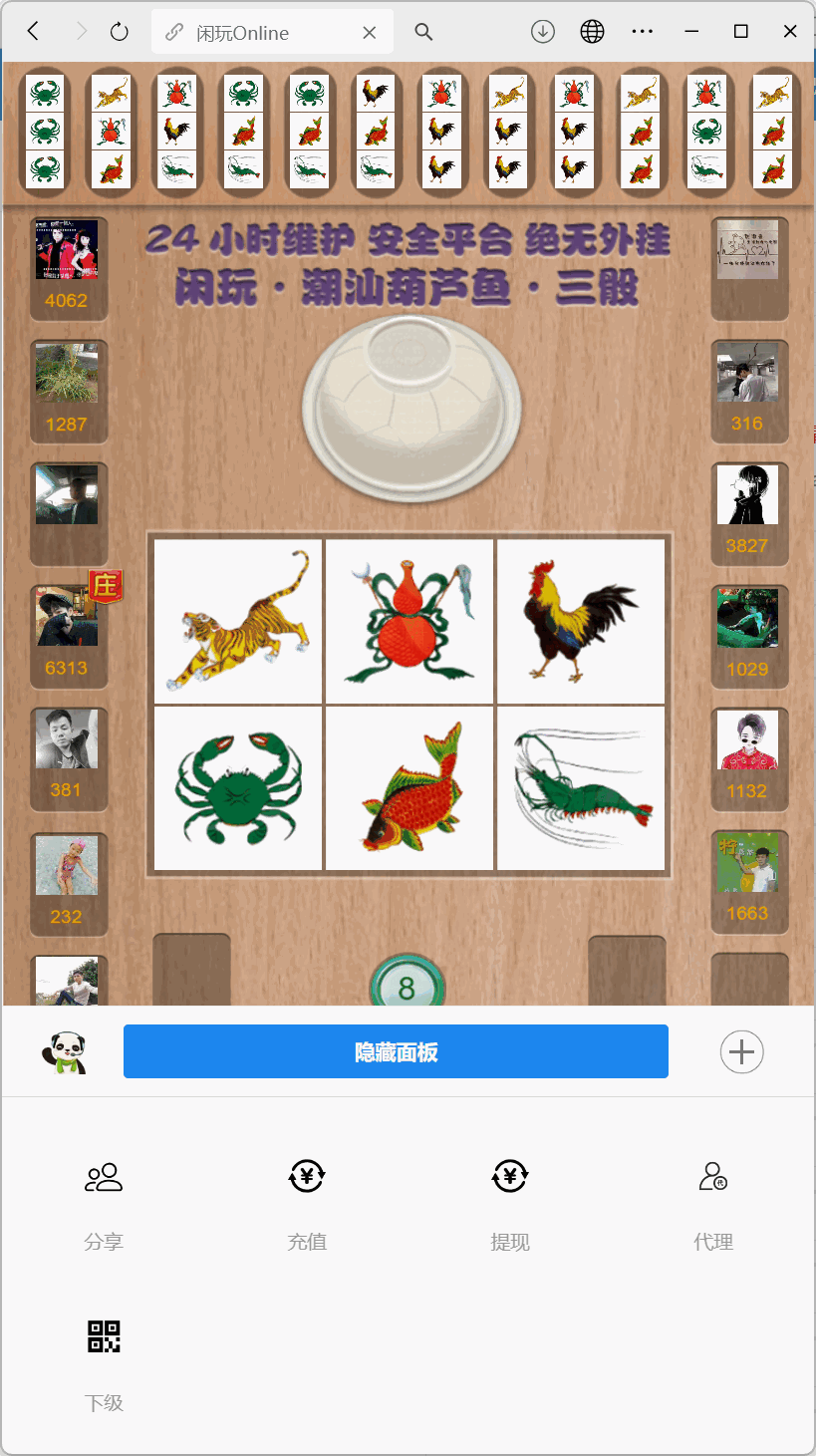Bet on the gourd tile
The width and height of the screenshot is (816, 1456).
(409, 622)
